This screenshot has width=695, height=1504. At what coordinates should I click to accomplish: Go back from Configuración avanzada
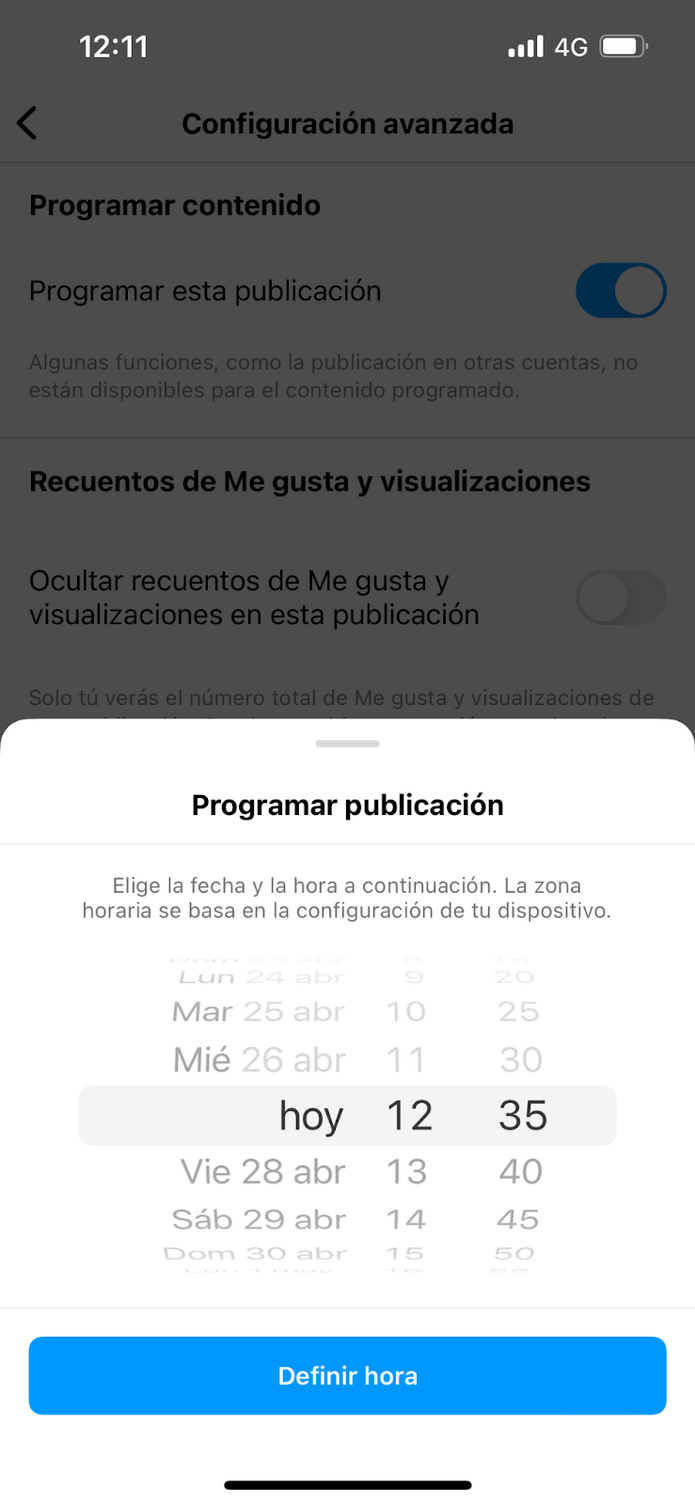click(27, 123)
